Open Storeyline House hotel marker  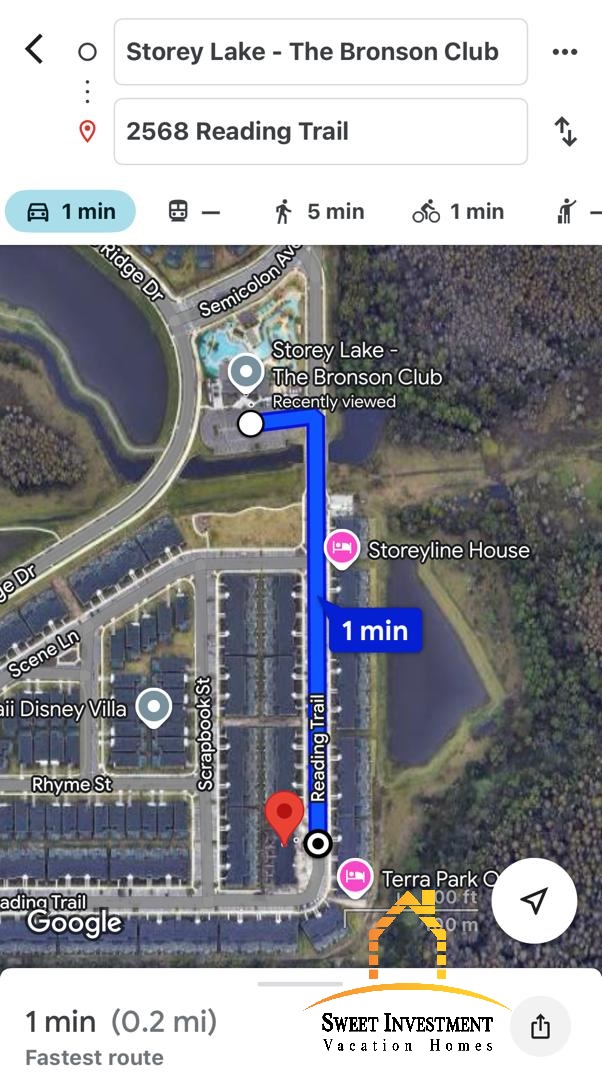coord(342,548)
